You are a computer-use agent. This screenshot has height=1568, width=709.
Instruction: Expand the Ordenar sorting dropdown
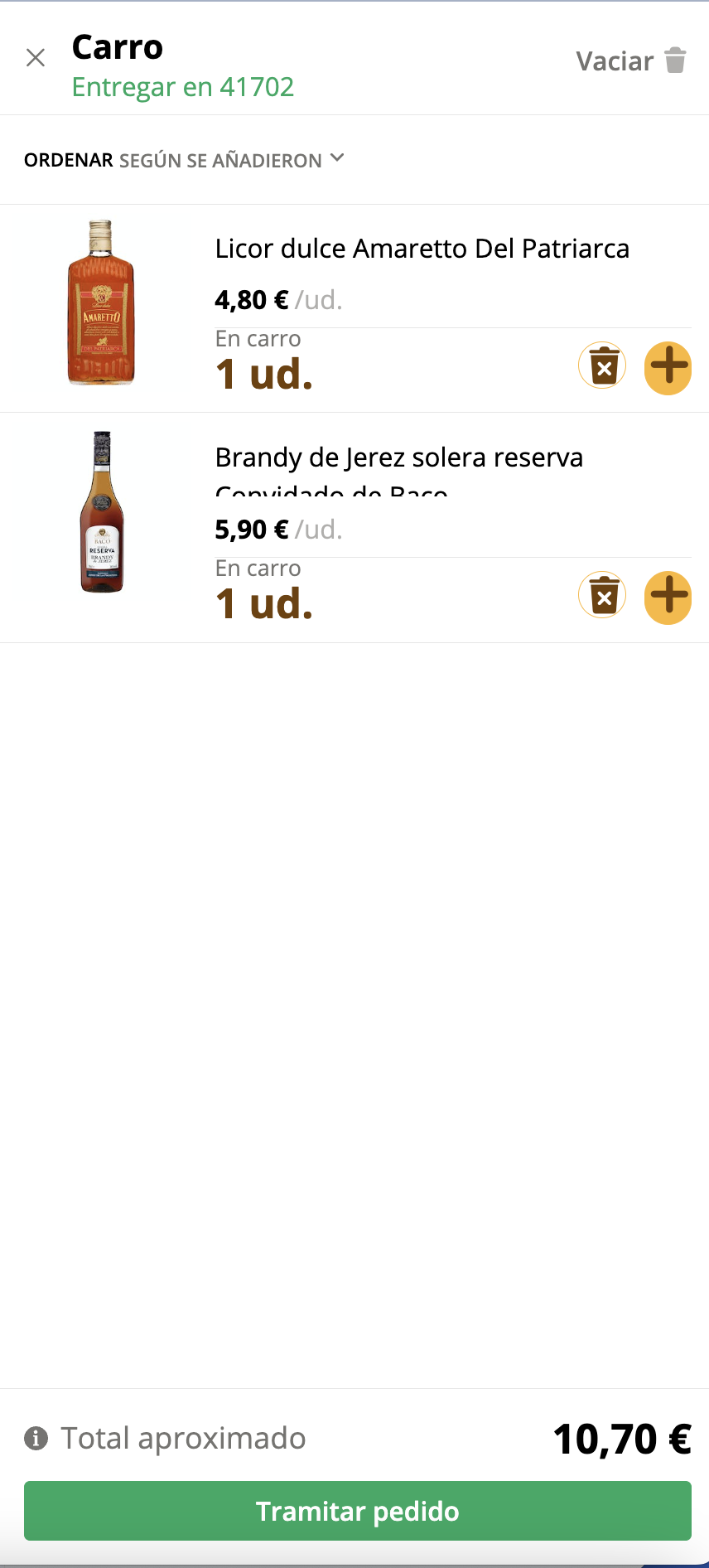click(184, 160)
